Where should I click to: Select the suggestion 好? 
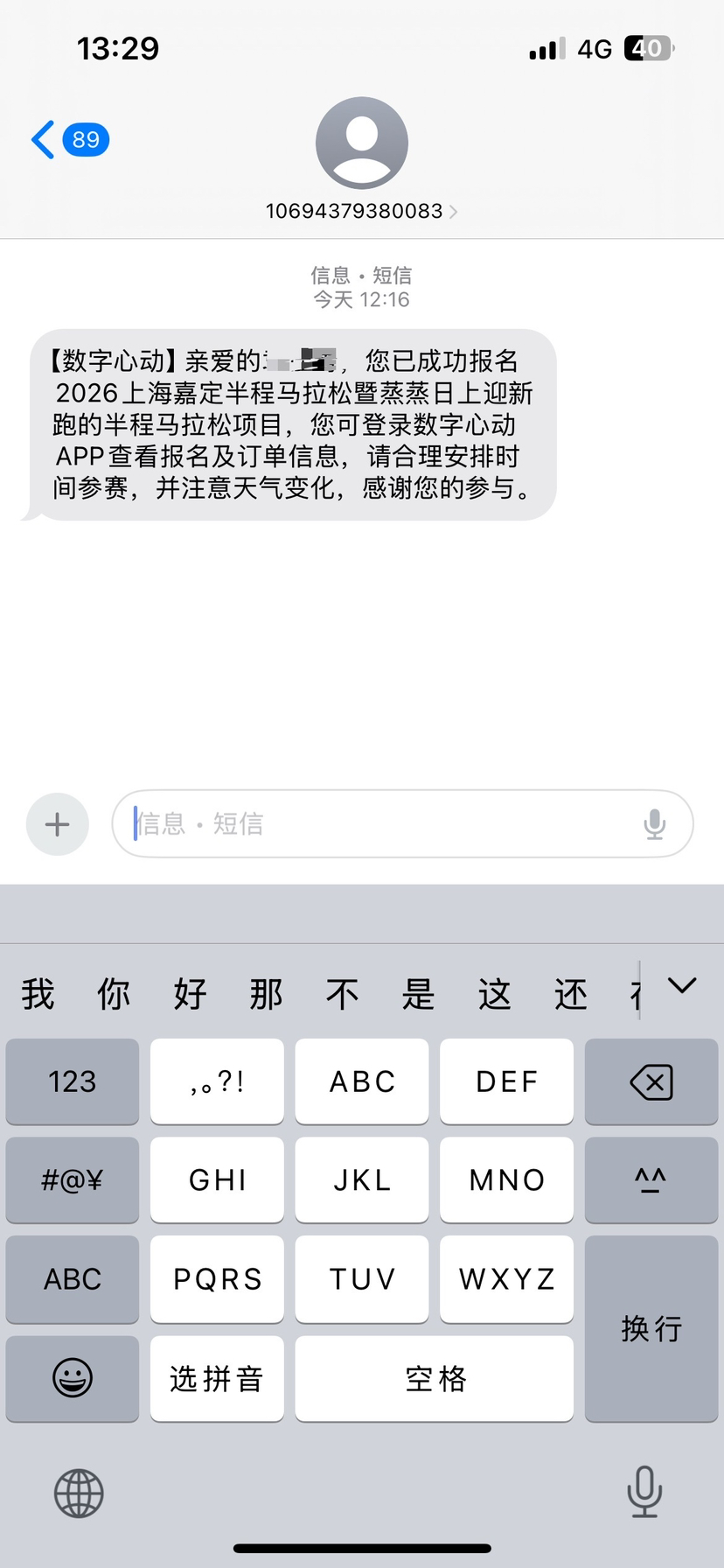pyautogui.click(x=190, y=995)
